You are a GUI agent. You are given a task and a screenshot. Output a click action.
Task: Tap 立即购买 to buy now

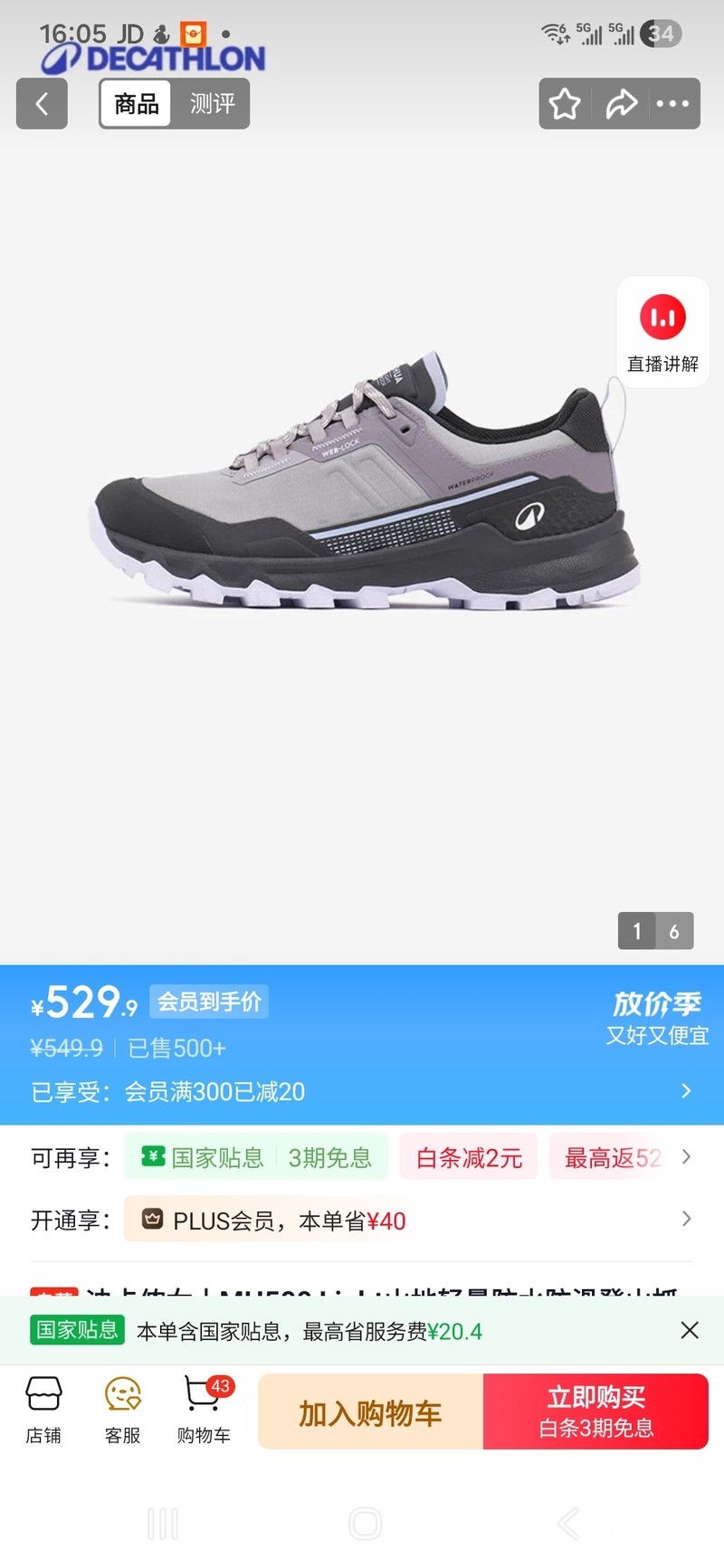(595, 1412)
